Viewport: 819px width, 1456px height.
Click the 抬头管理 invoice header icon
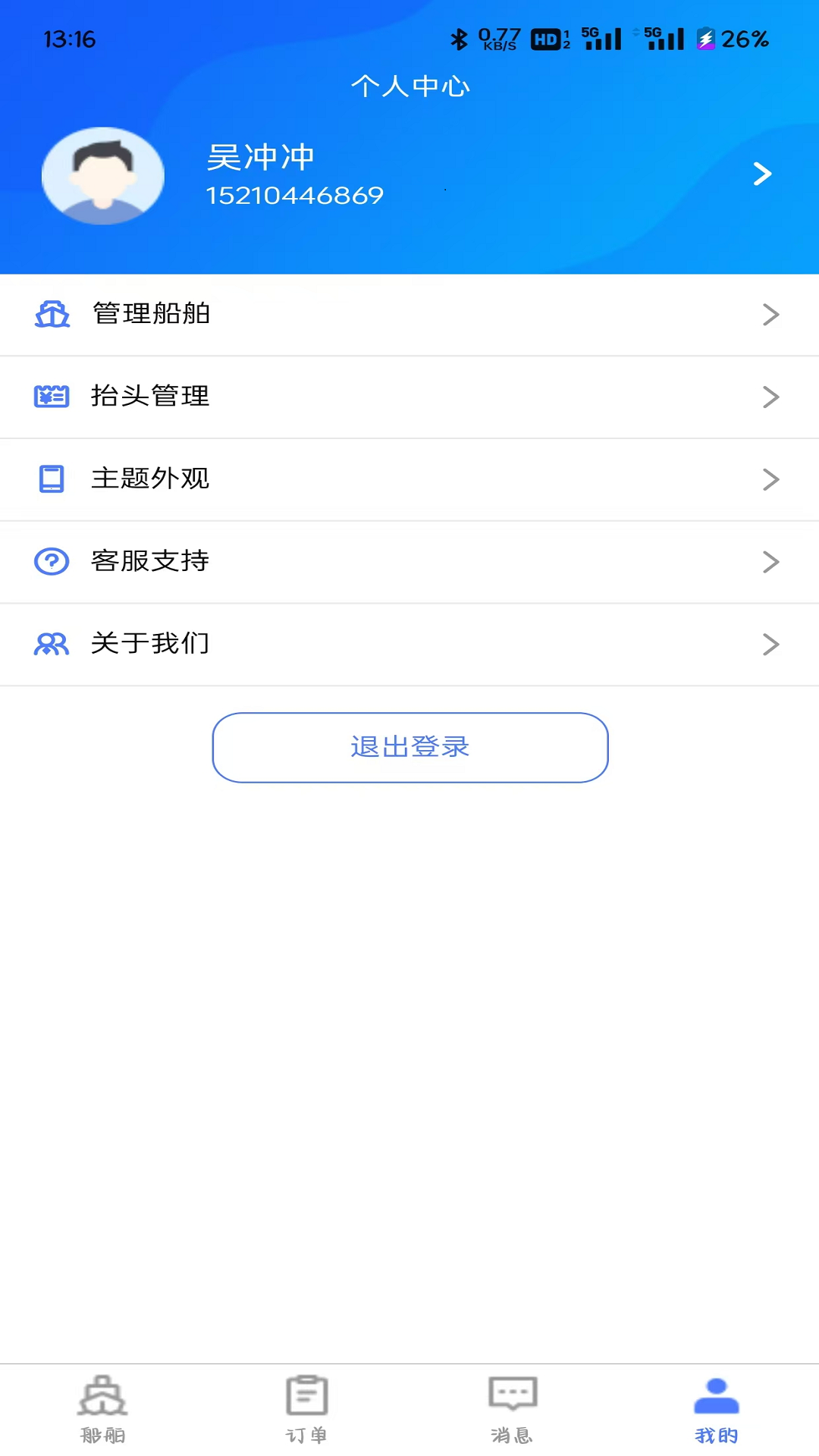[51, 397]
